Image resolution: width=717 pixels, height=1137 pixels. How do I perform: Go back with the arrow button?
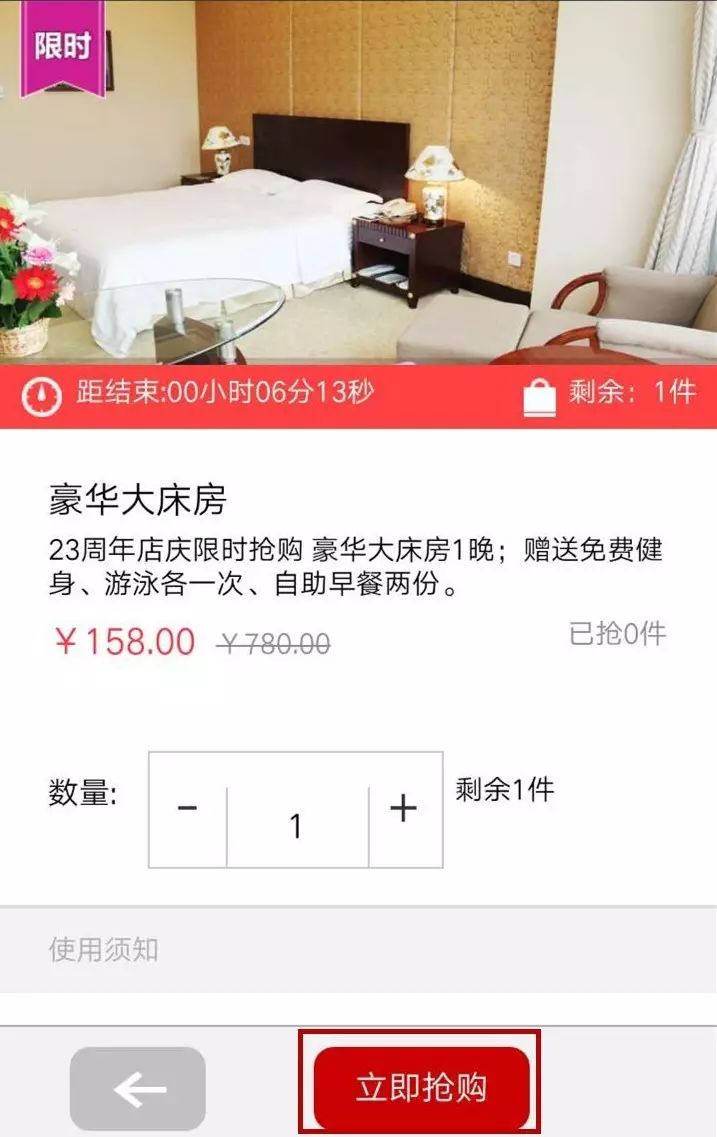click(138, 1089)
